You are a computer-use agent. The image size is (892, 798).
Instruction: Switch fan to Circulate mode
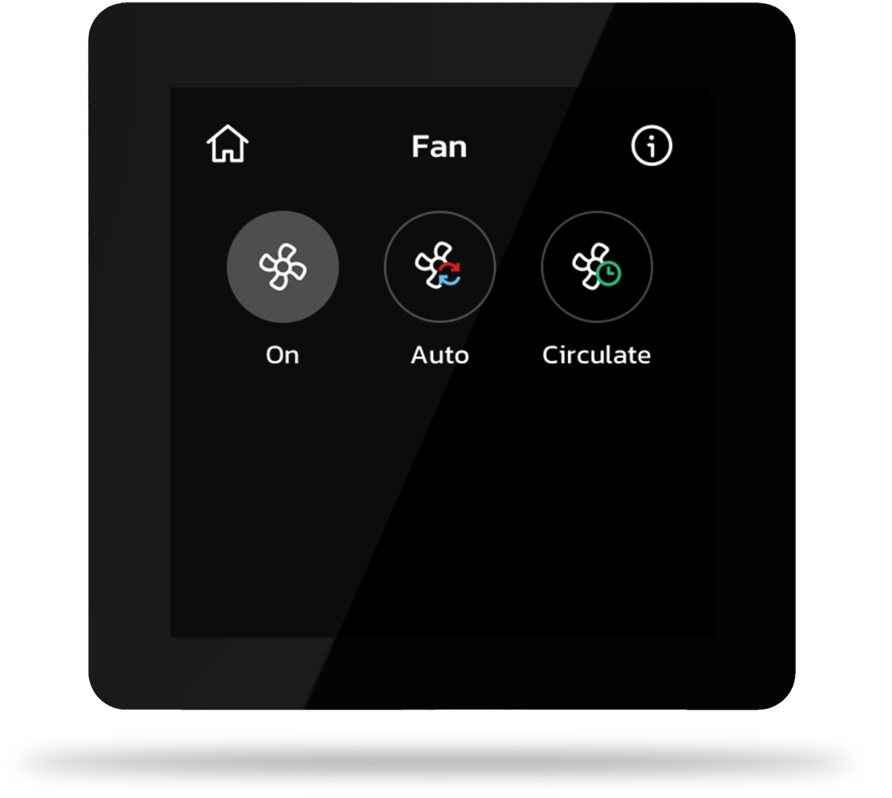pyautogui.click(x=596, y=267)
